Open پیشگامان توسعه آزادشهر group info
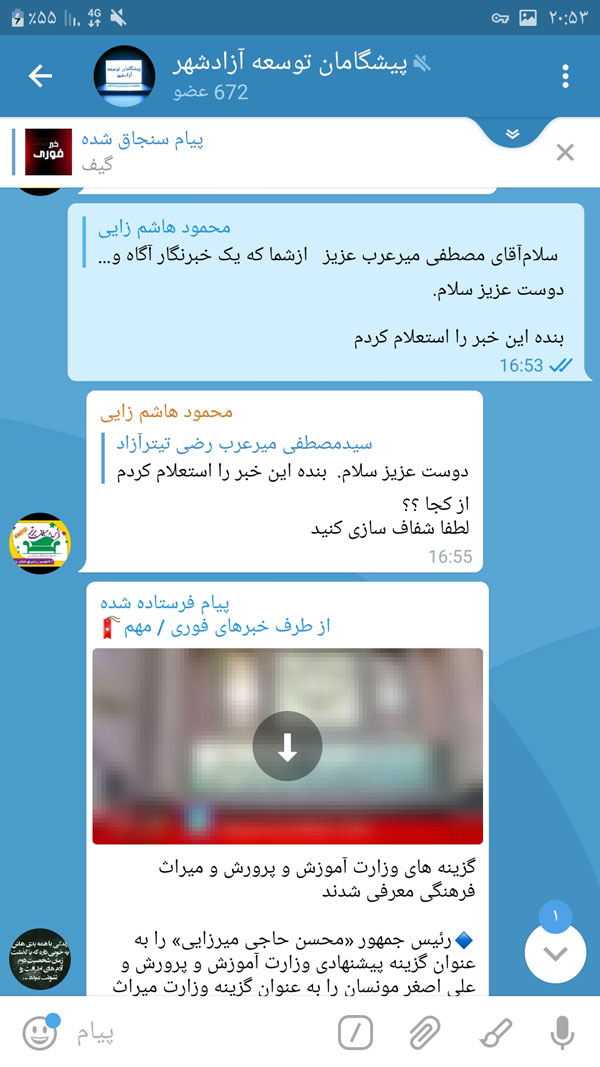 tap(300, 76)
